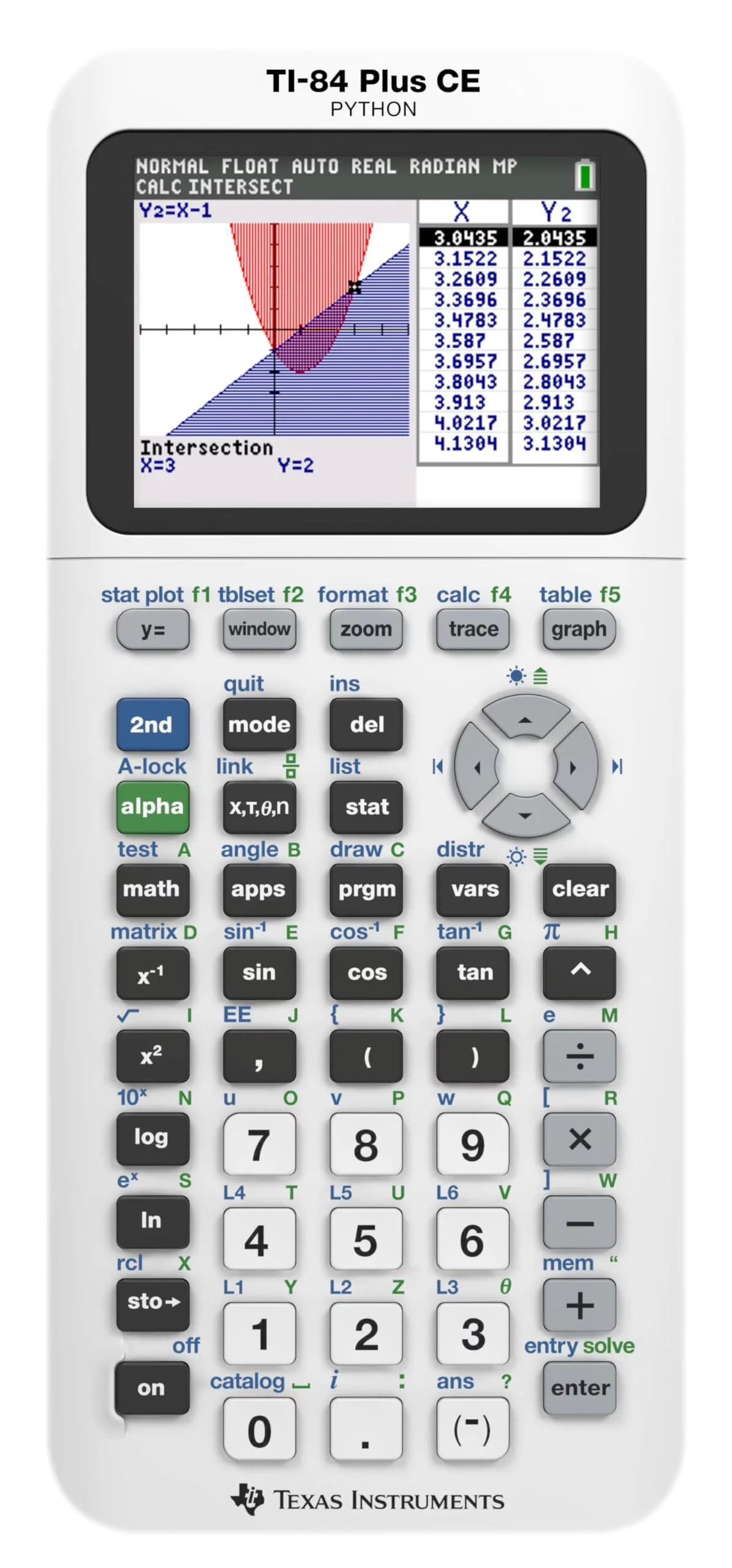This screenshot has height=1568, width=732.
Task: Tap the x² key
Action: [x=153, y=1055]
